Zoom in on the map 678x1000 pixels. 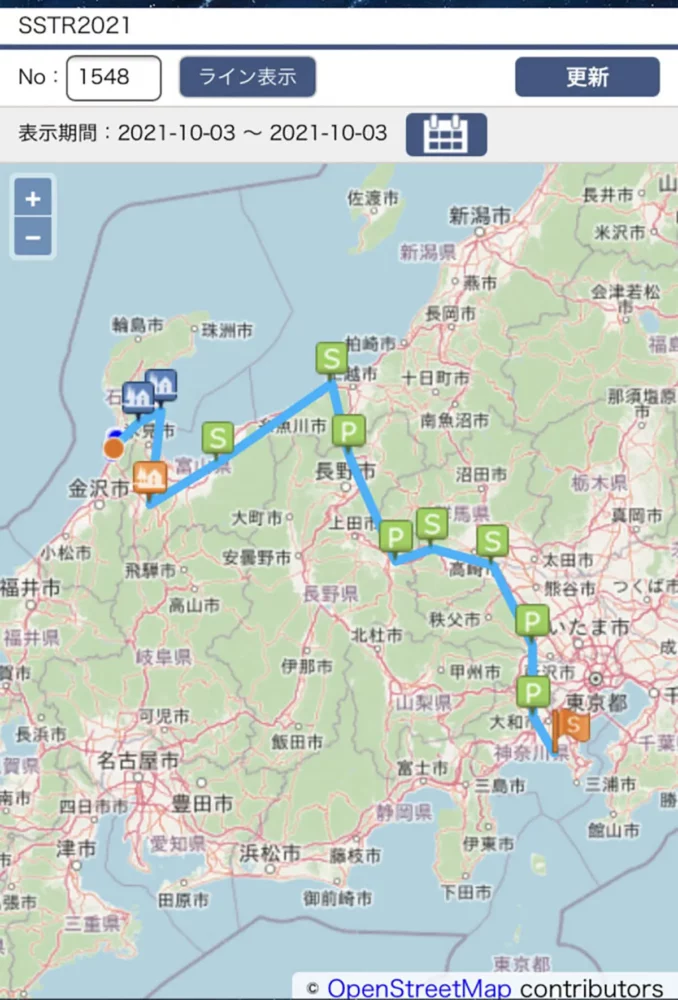coord(33,198)
